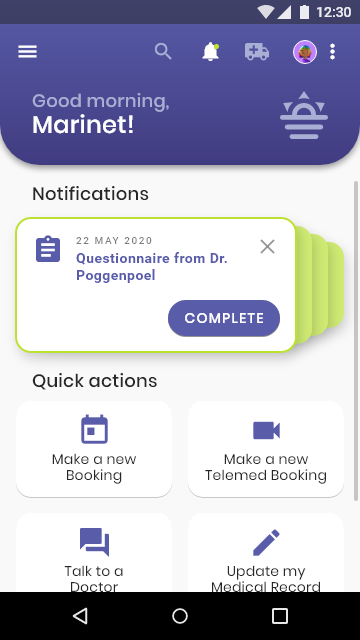Screen dimensions: 360x640
Task: Select Make a new Booking
Action: pos(94,449)
